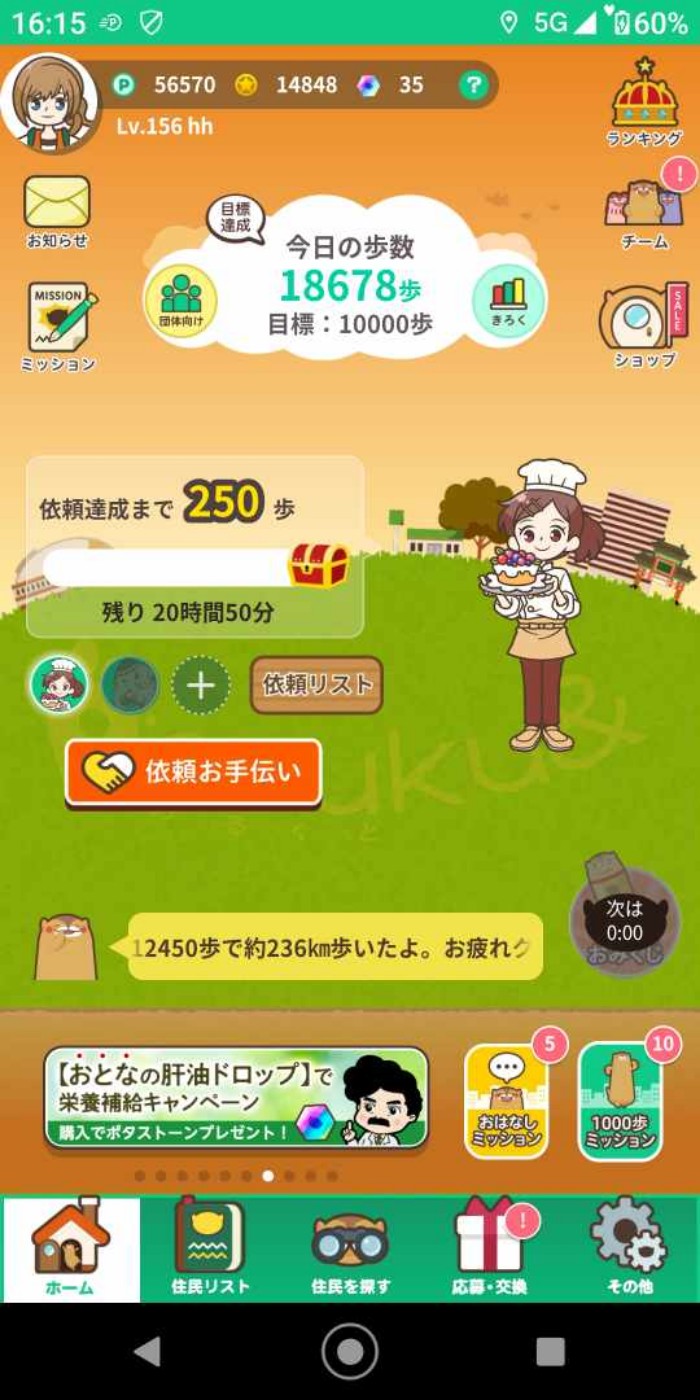Open the player profile avatar
Viewport: 700px width, 1400px height.
click(49, 102)
